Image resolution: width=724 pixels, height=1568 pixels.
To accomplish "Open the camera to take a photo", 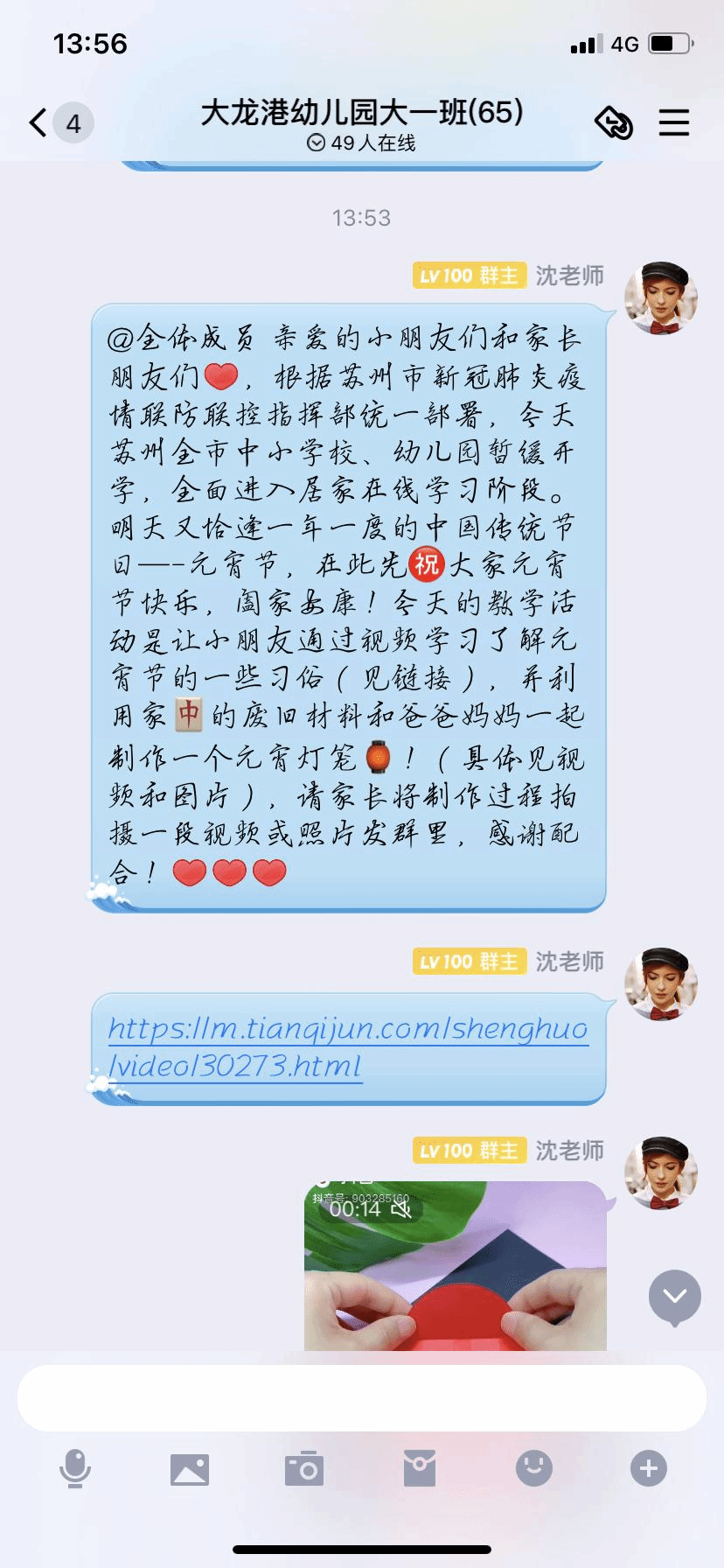I will tap(304, 1468).
